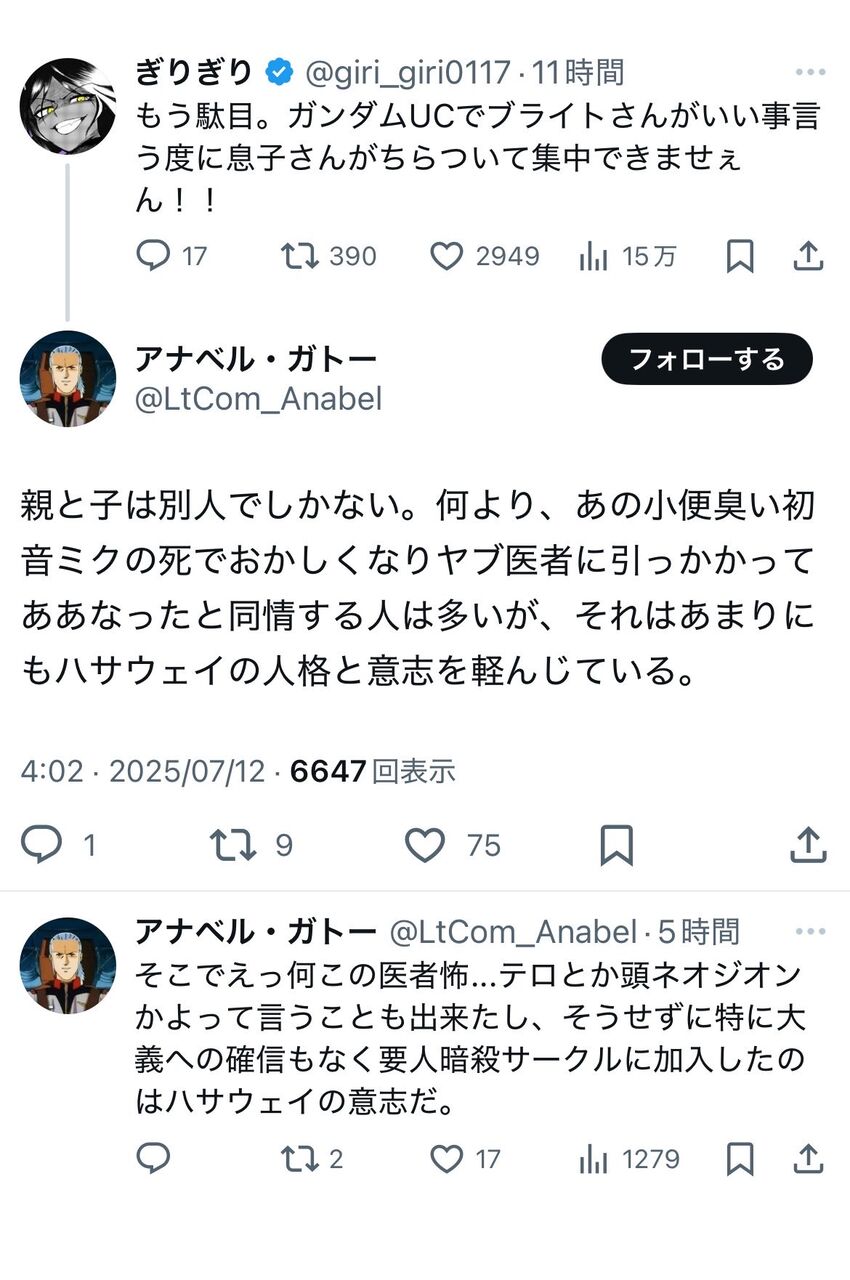Viewport: 850px width, 1280px height.
Task: Open ぎりぎり's profile avatar
Action: pos(68,105)
